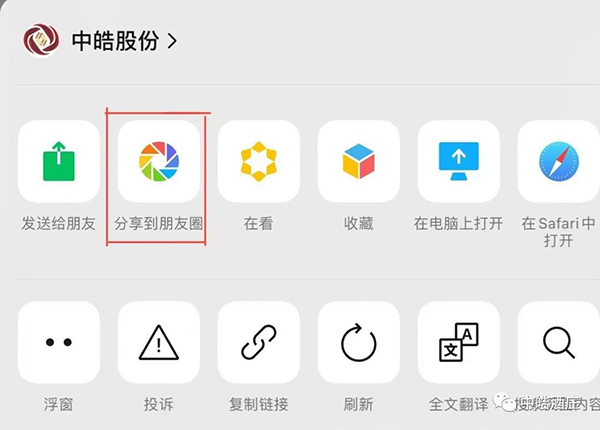Add article to 收藏 favorites

(358, 161)
